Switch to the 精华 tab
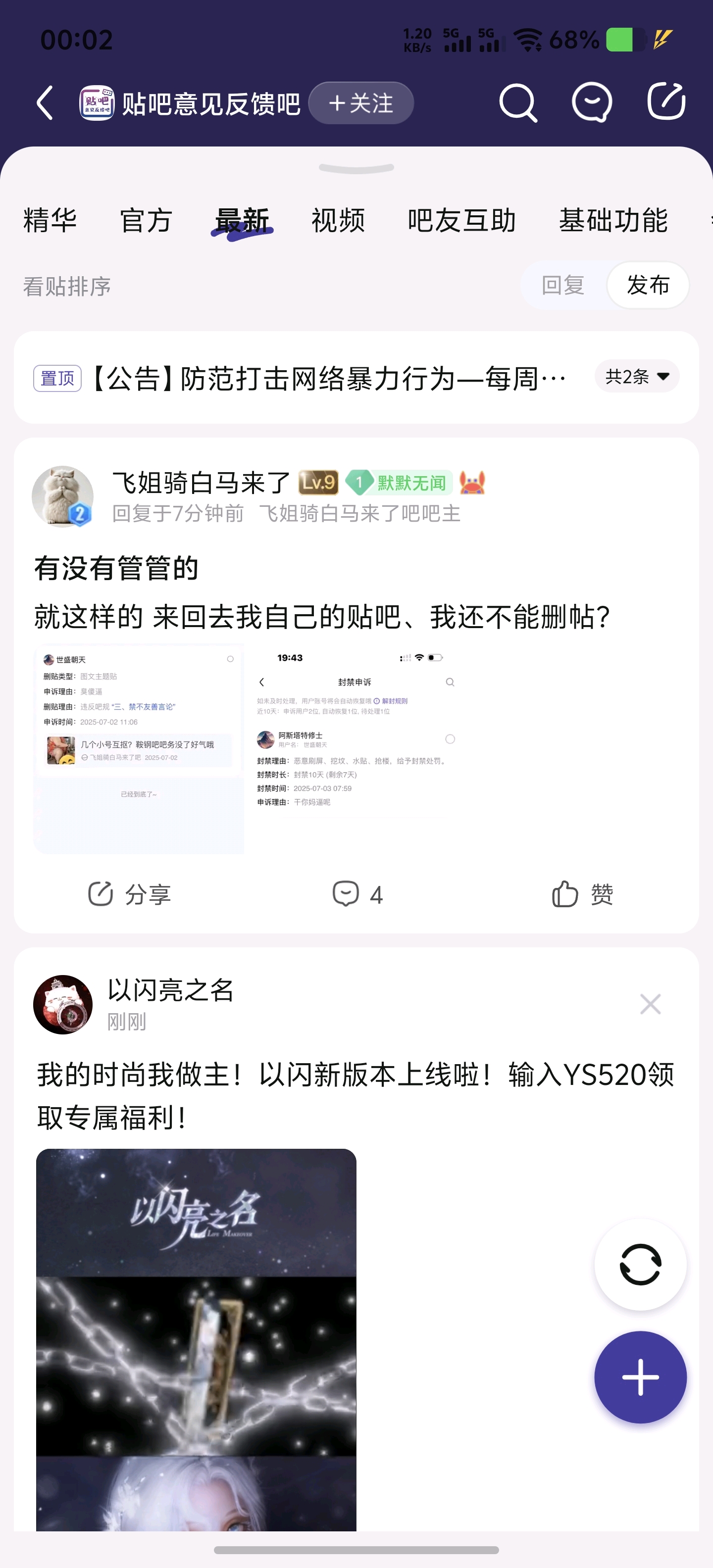This screenshot has width=713, height=1568. point(50,220)
